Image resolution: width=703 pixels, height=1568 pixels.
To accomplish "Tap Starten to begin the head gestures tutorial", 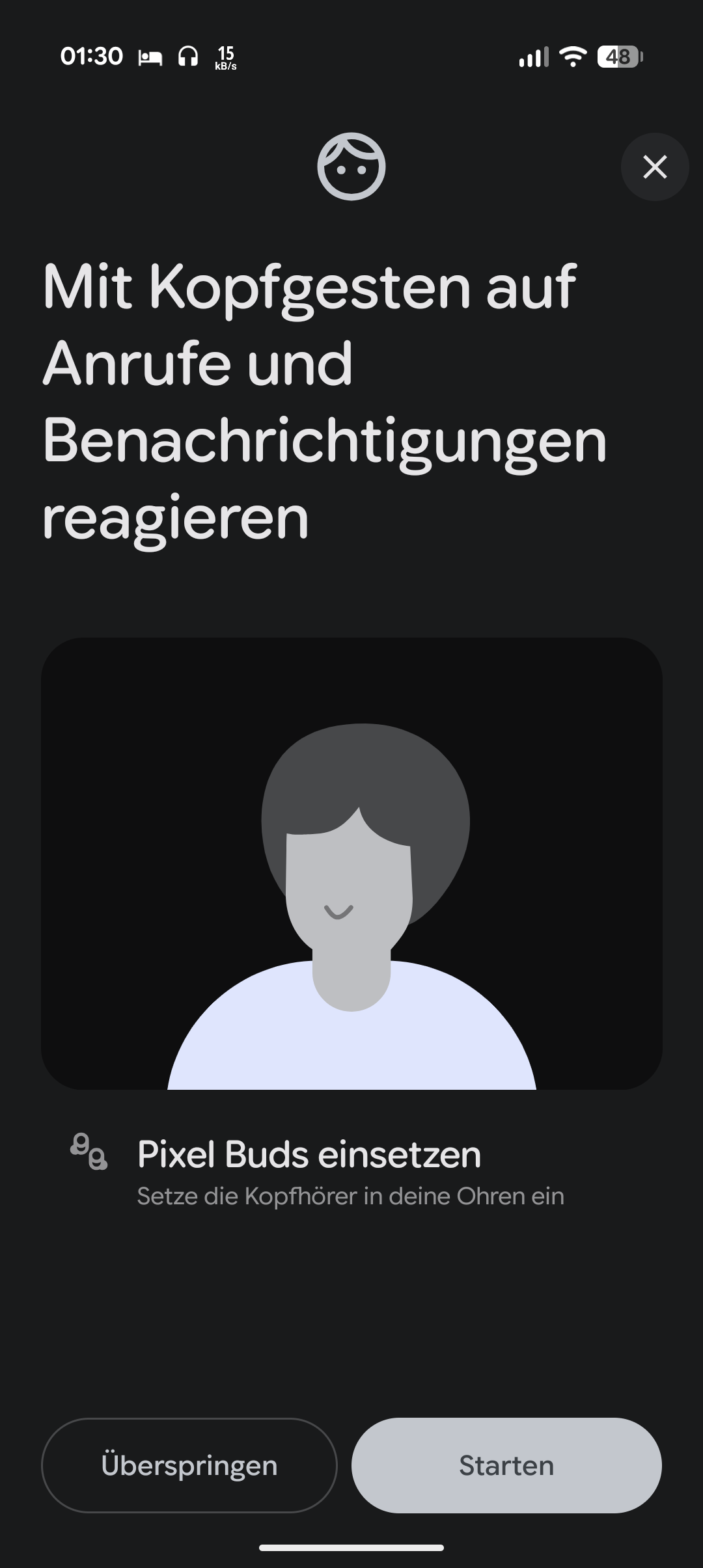I will point(506,1466).
